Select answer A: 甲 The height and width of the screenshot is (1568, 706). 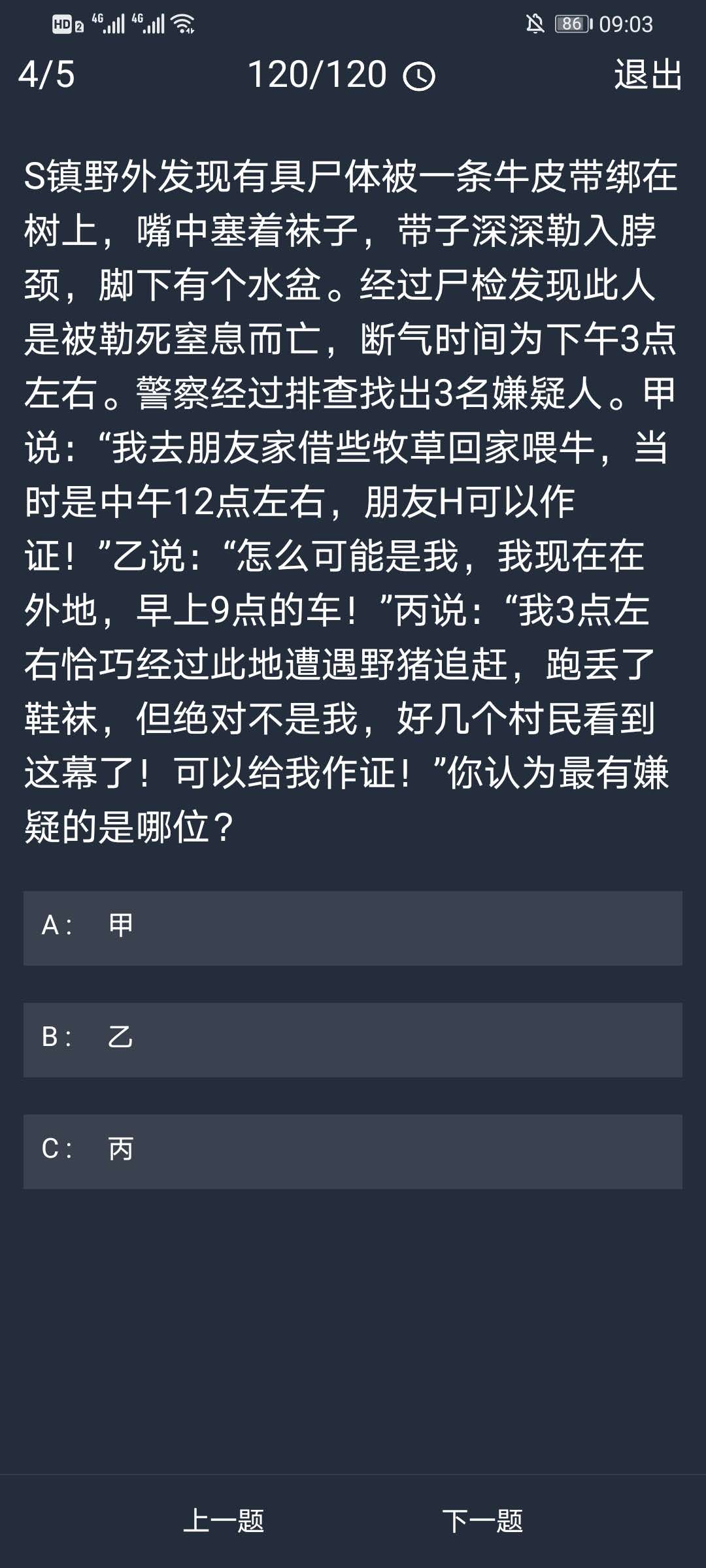[353, 928]
